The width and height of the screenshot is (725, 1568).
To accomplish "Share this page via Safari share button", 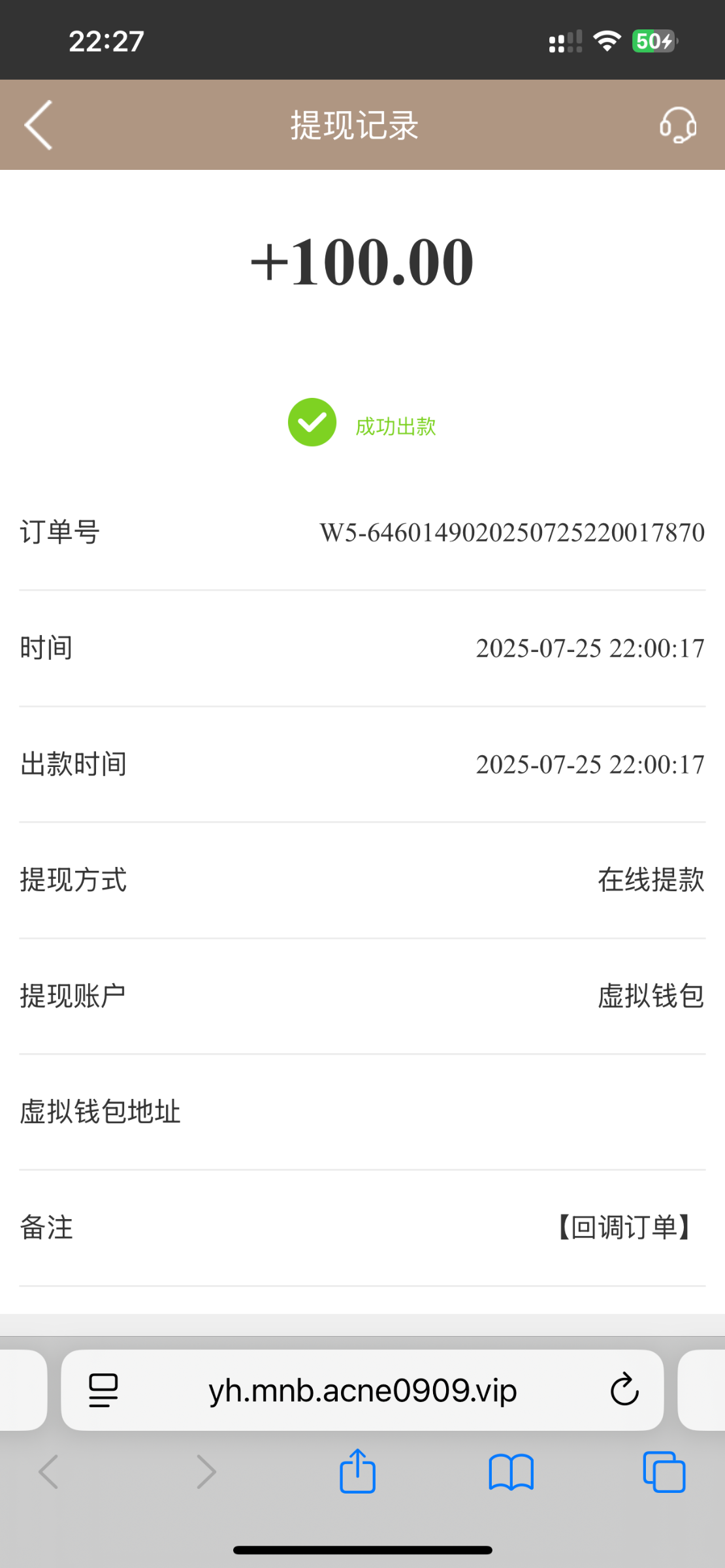I will pyautogui.click(x=357, y=1471).
